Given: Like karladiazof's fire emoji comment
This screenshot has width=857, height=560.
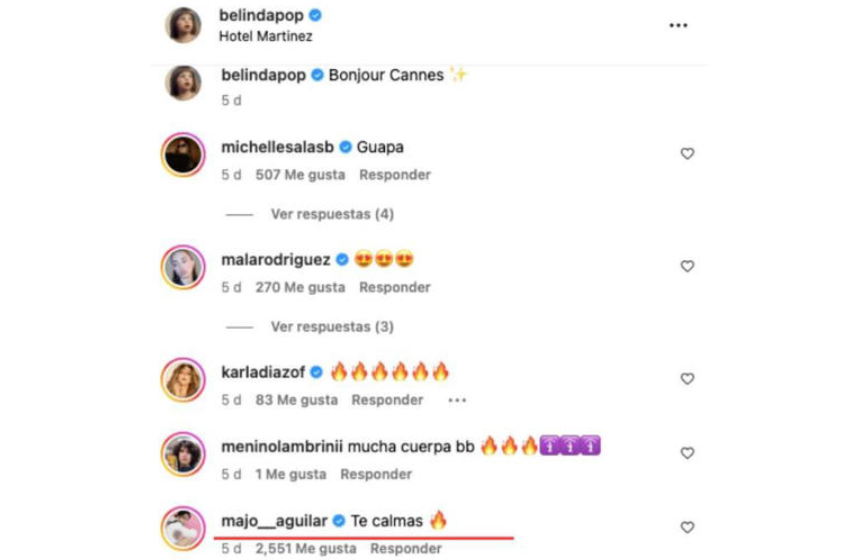Looking at the screenshot, I should pyautogui.click(x=687, y=379).
